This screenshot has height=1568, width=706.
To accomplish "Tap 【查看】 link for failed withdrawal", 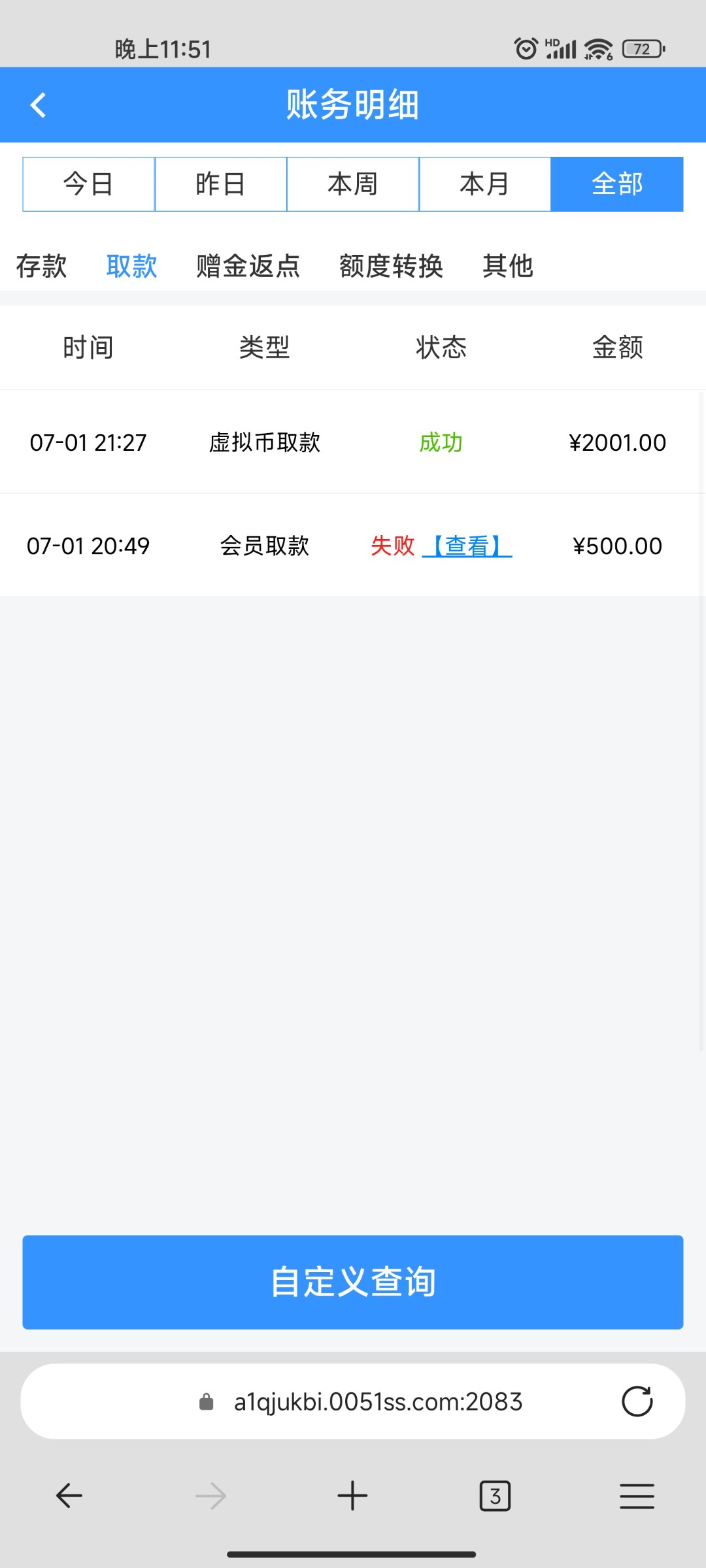I will pyautogui.click(x=467, y=546).
